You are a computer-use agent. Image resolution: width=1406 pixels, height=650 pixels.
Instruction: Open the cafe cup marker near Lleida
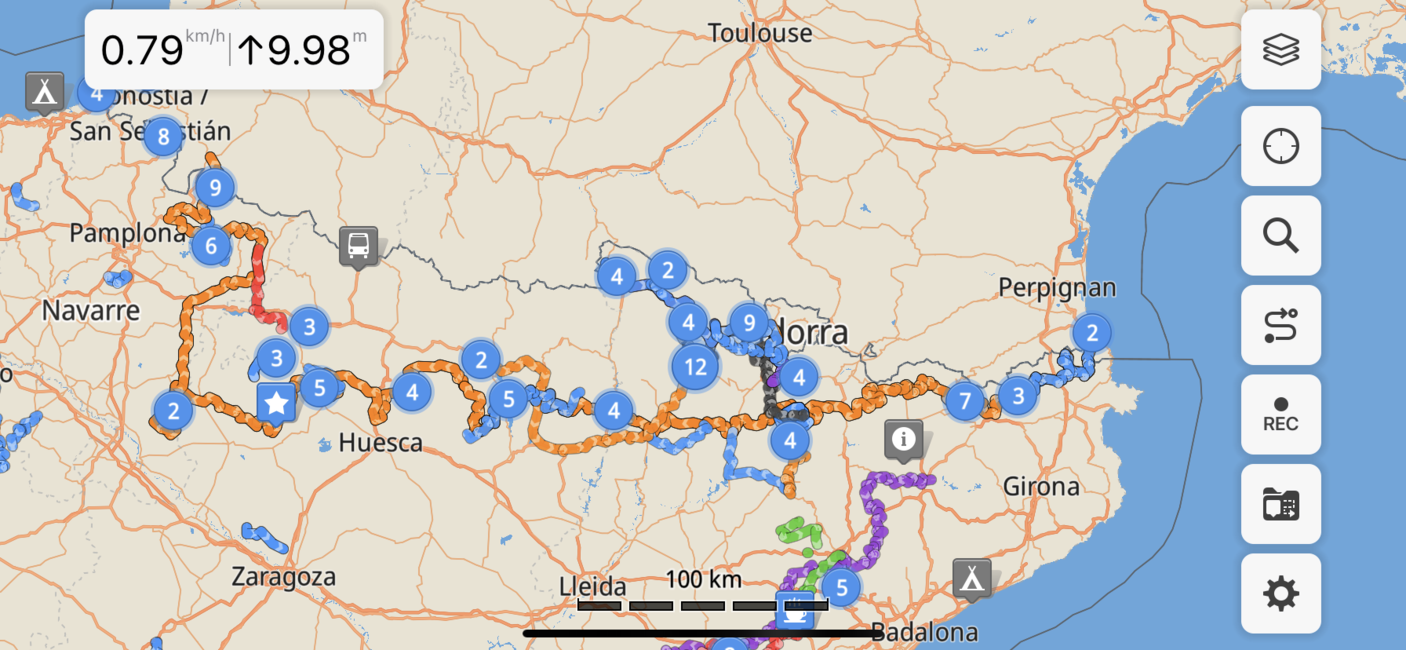coord(795,609)
